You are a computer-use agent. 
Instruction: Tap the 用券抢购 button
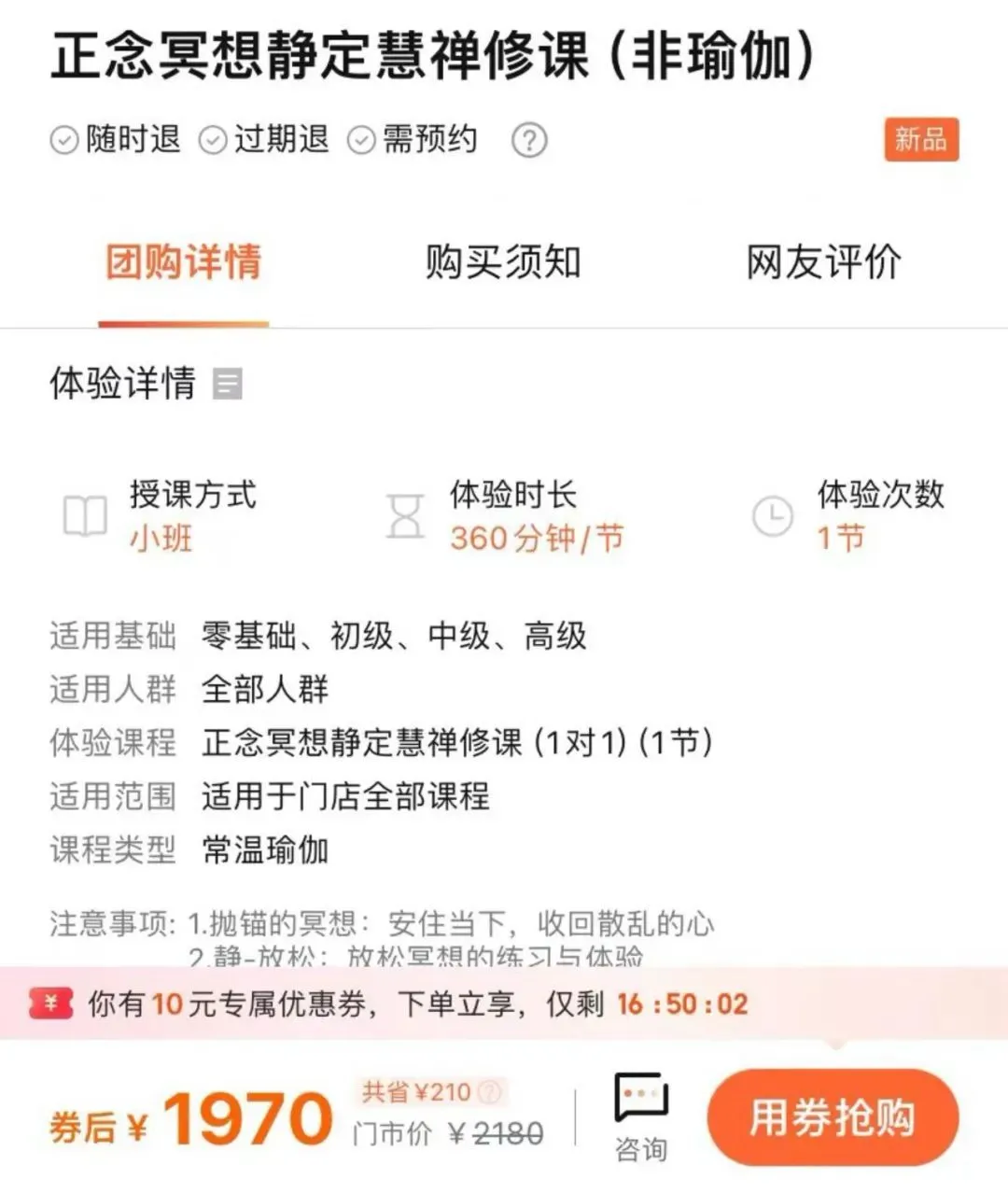(x=833, y=1117)
